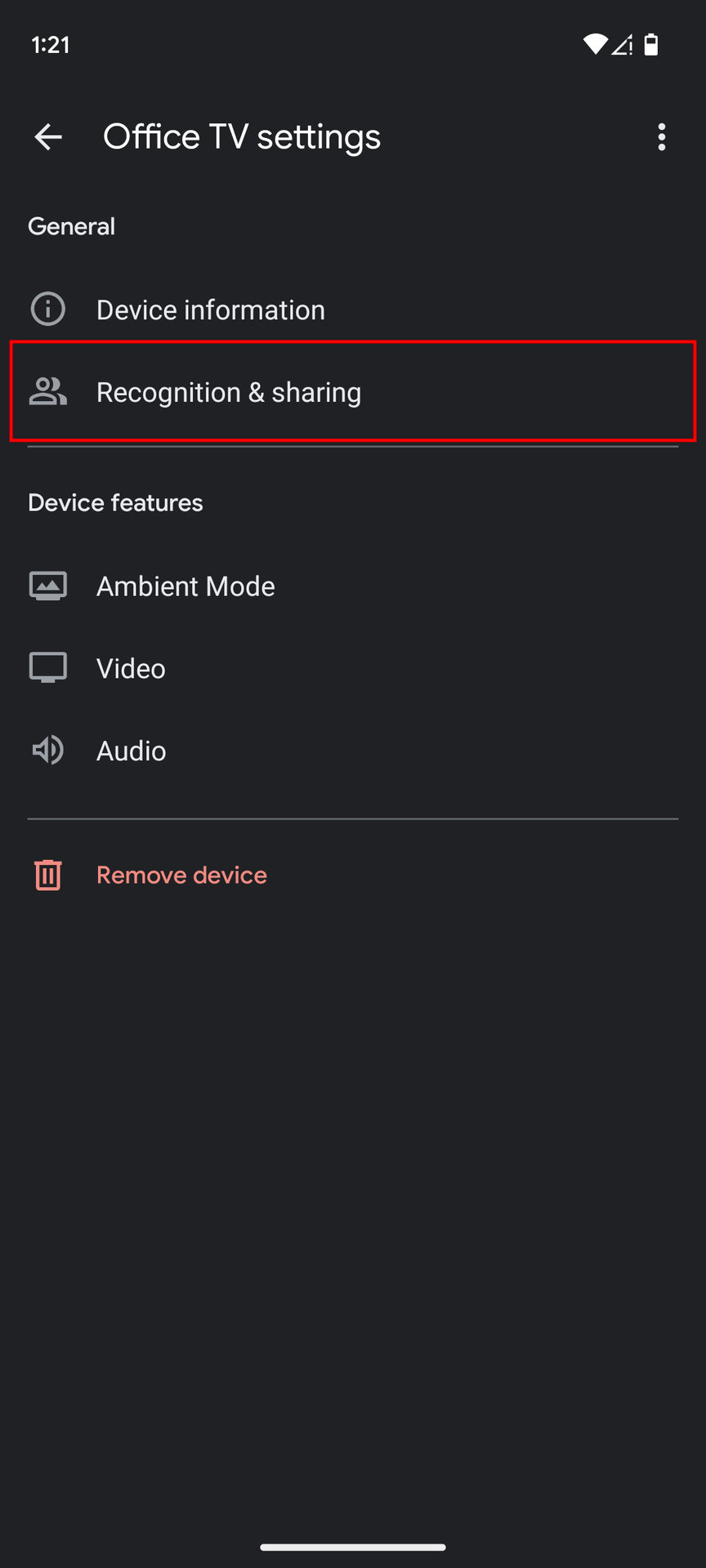The width and height of the screenshot is (706, 1568).
Task: Open Recognition & sharing settings
Action: (229, 393)
